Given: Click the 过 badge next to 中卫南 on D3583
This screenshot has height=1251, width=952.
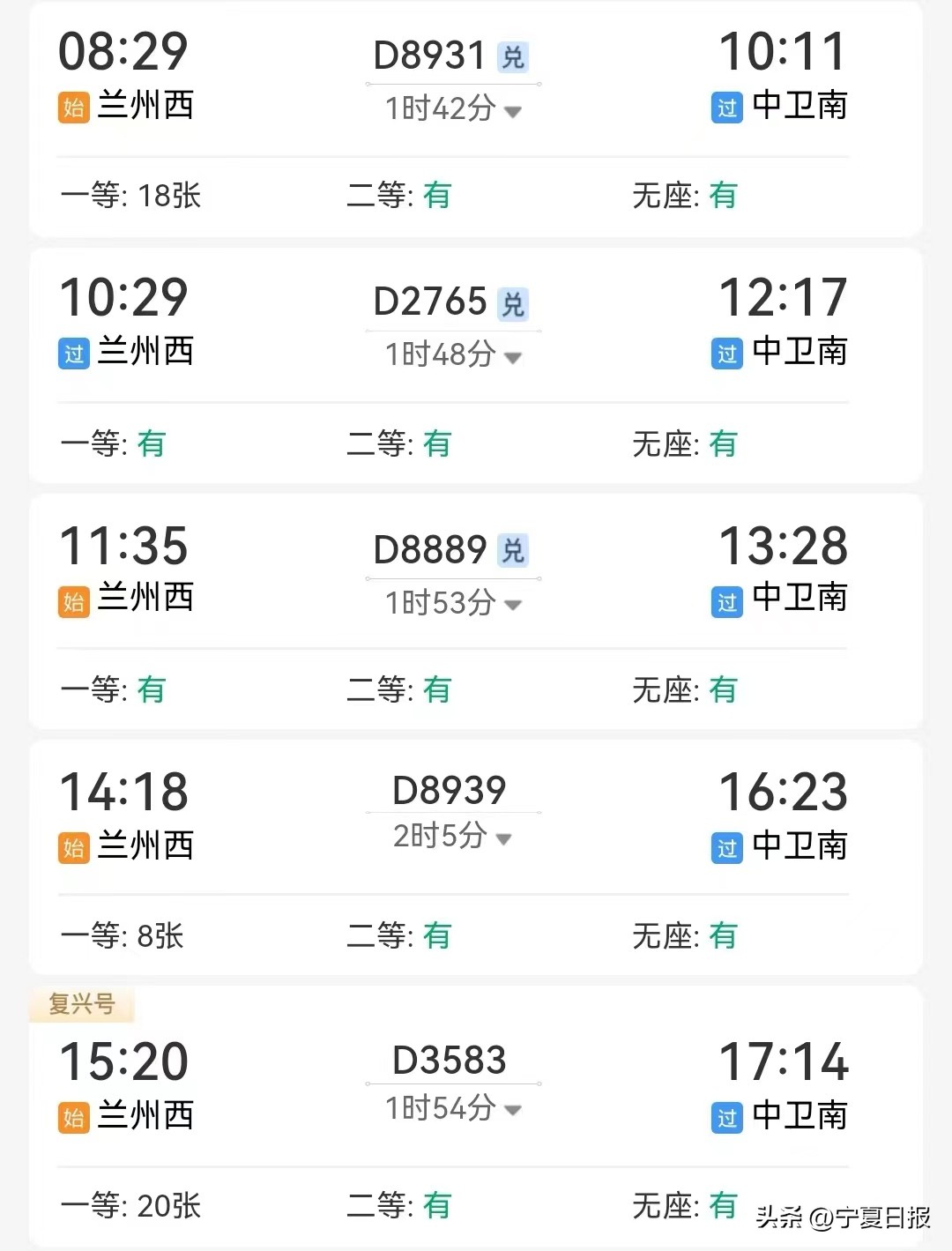Looking at the screenshot, I should point(725,1118).
